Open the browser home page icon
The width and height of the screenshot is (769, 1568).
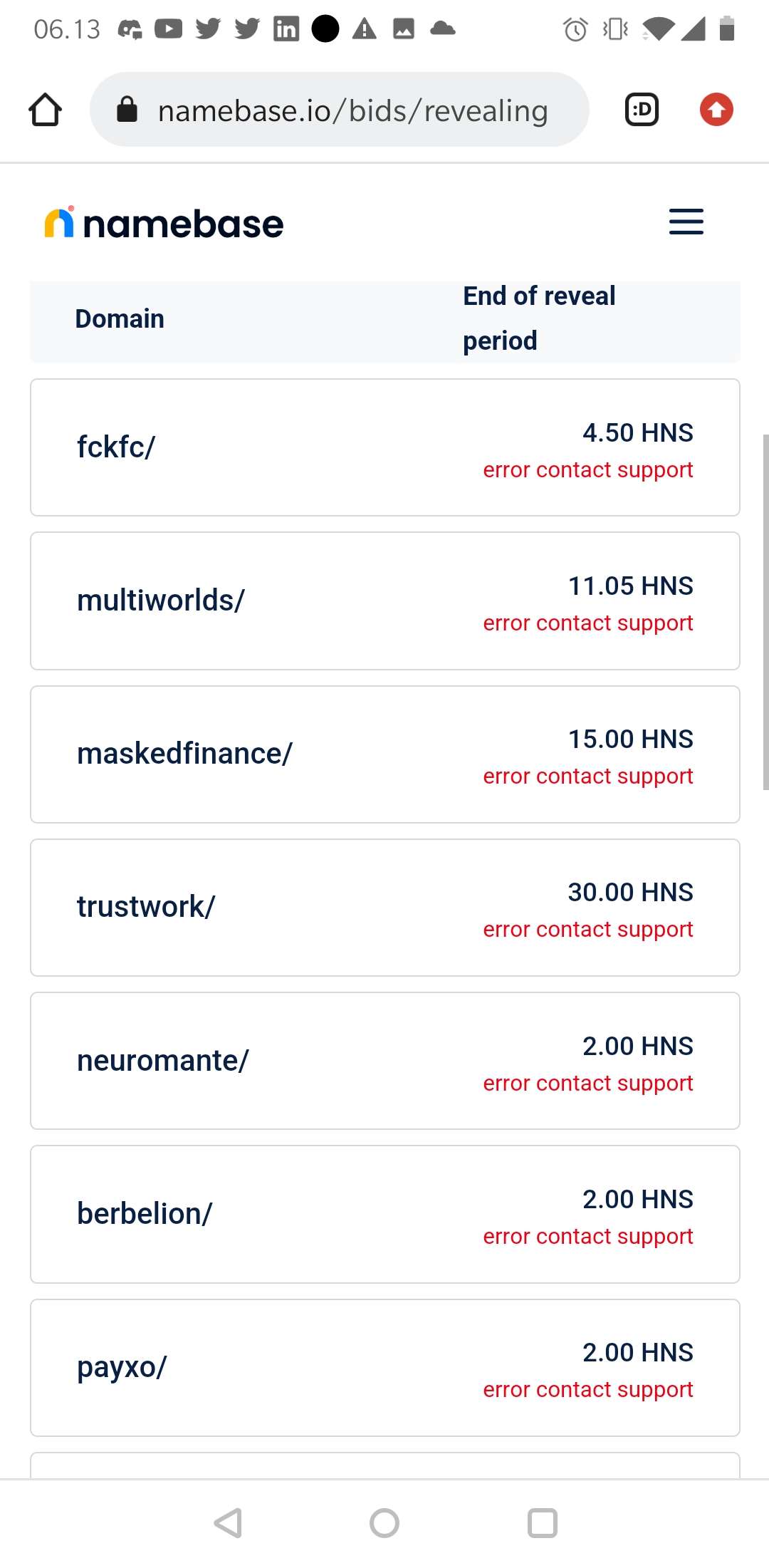45,110
